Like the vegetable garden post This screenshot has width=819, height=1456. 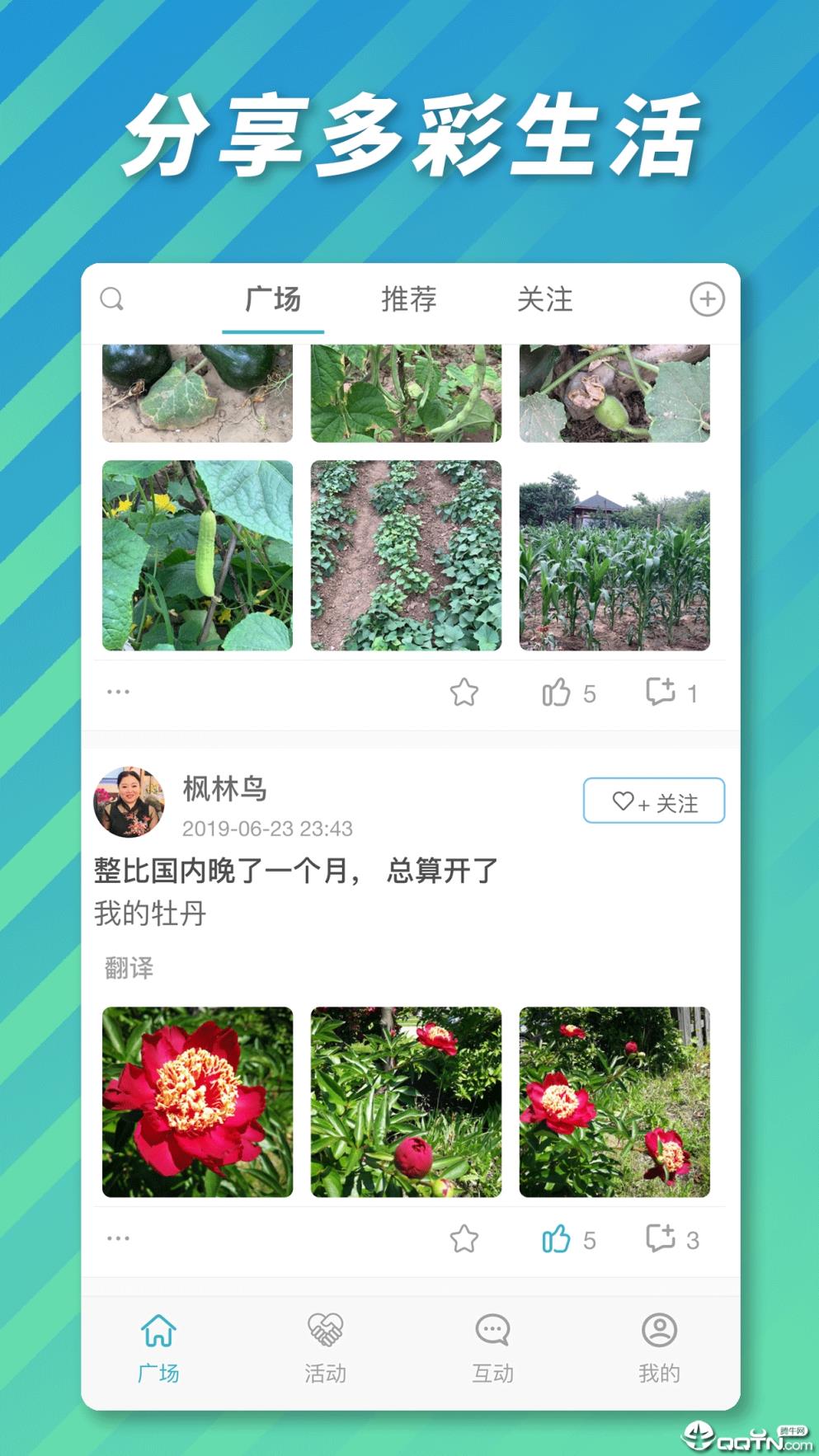(x=555, y=693)
